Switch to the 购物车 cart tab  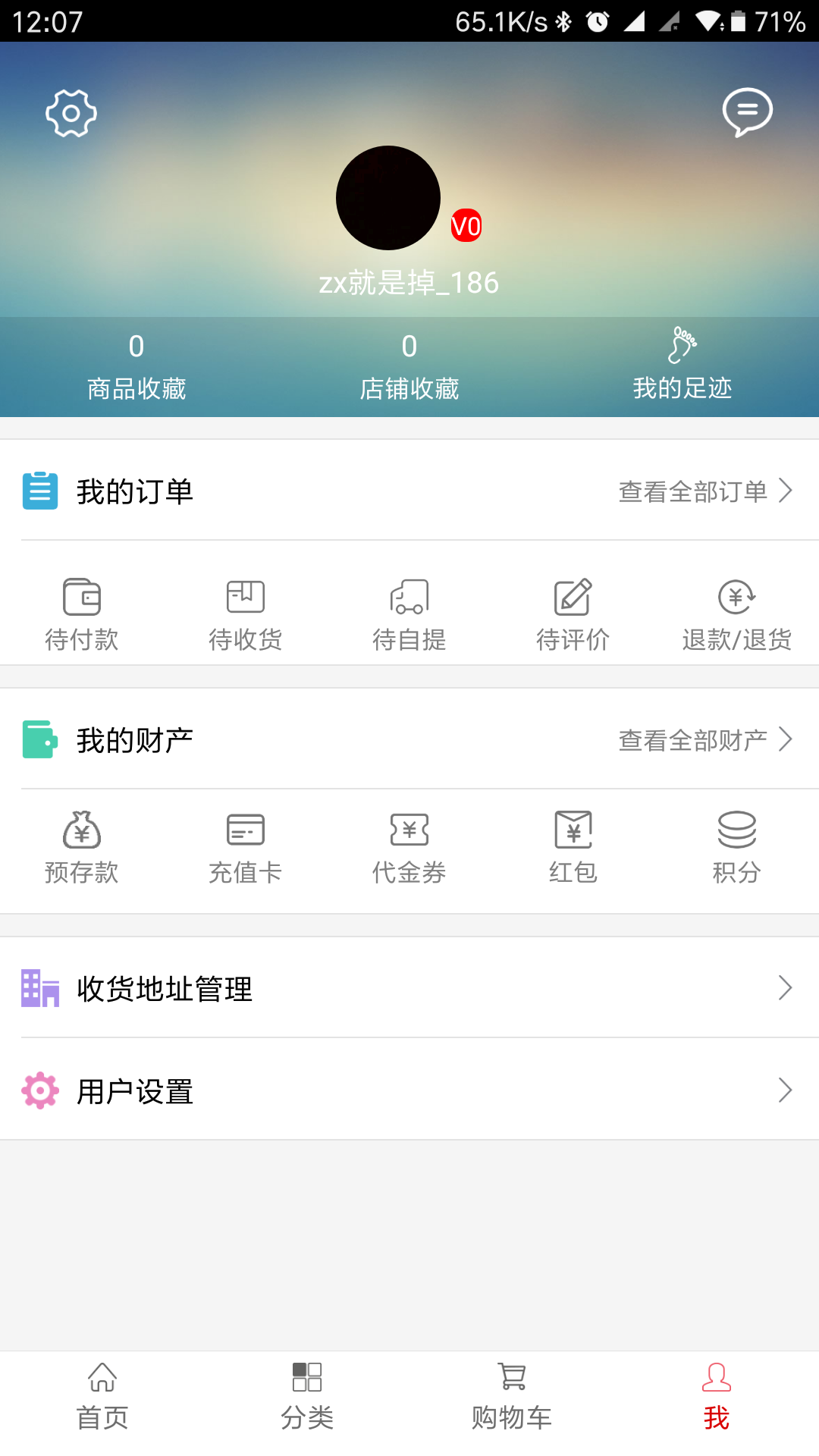[x=512, y=1397]
